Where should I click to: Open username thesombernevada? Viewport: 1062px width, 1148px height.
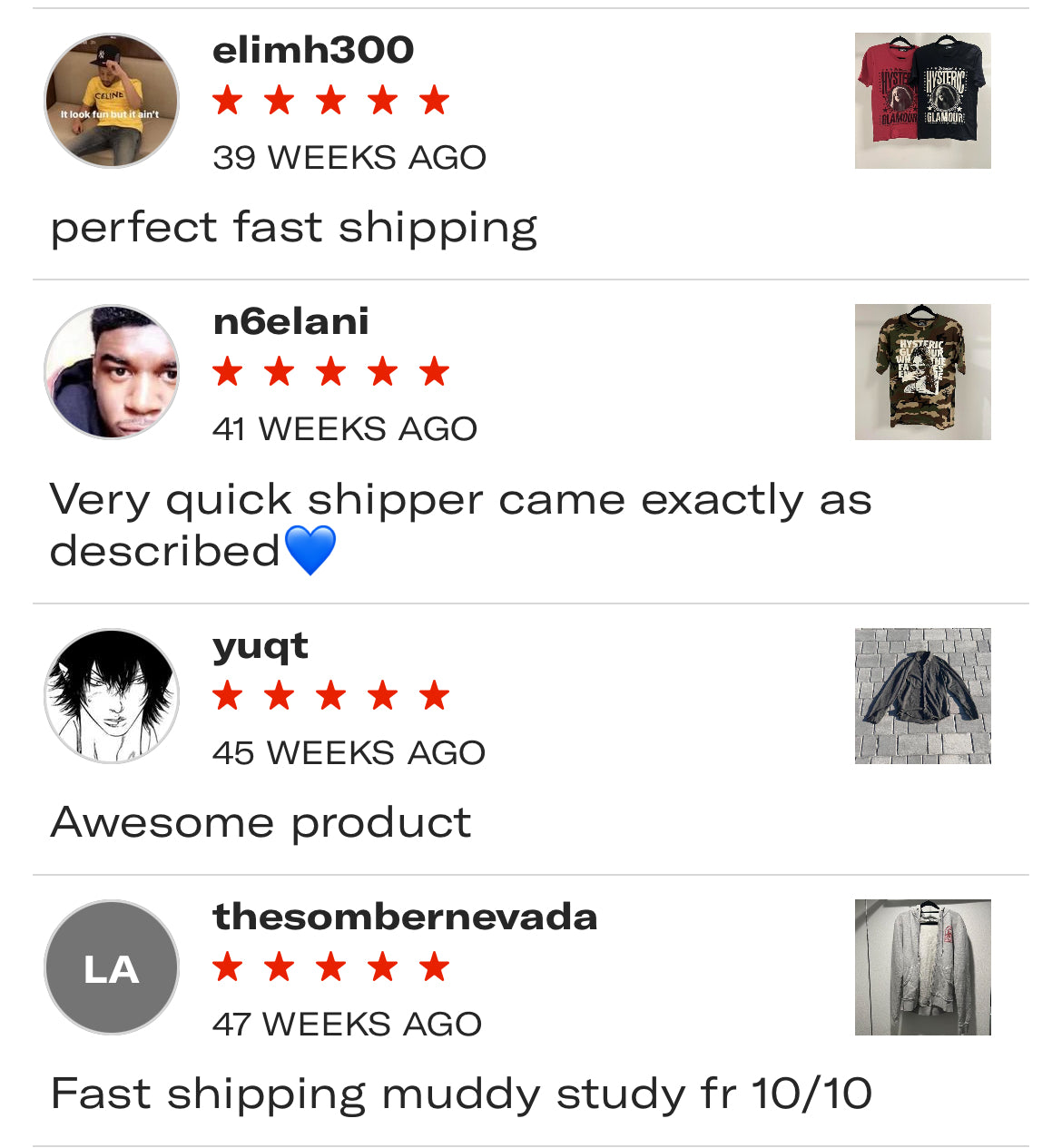405,917
